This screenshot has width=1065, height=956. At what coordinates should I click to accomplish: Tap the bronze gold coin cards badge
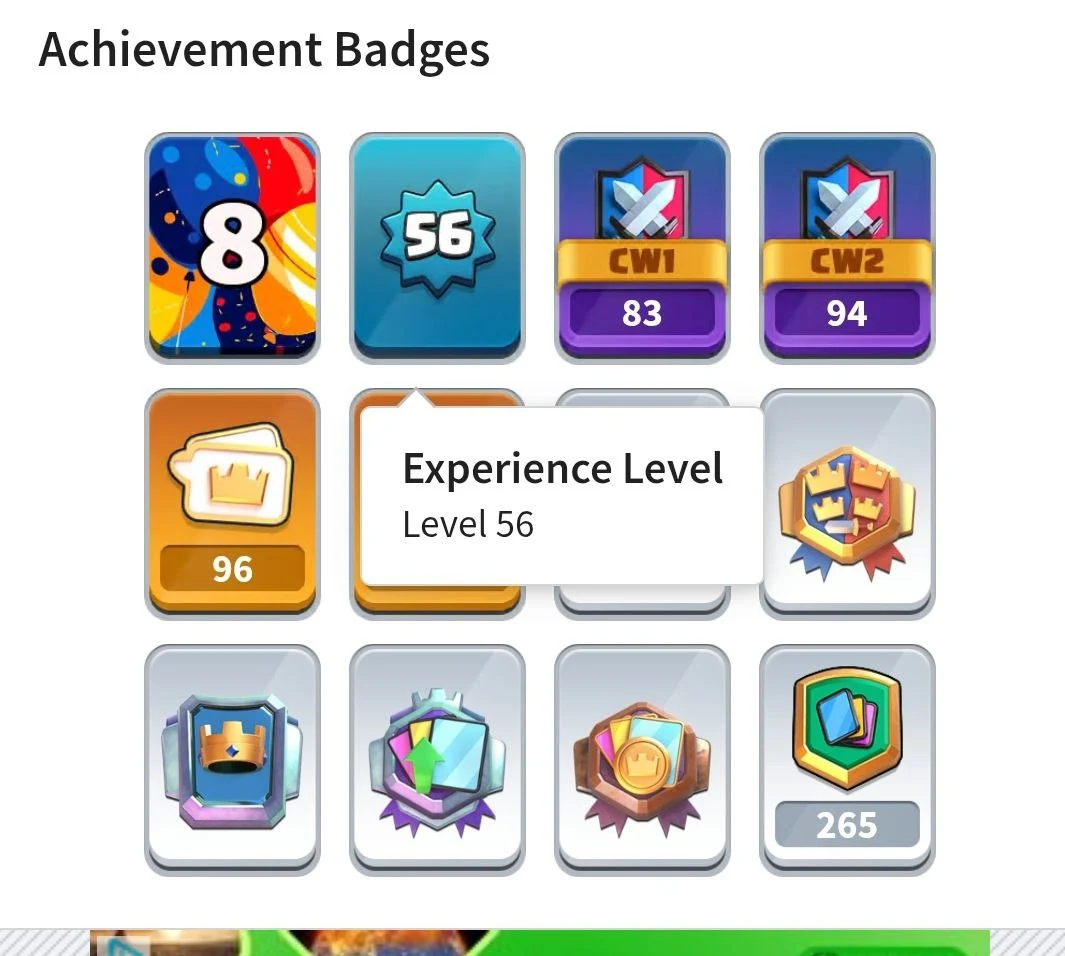[642, 759]
